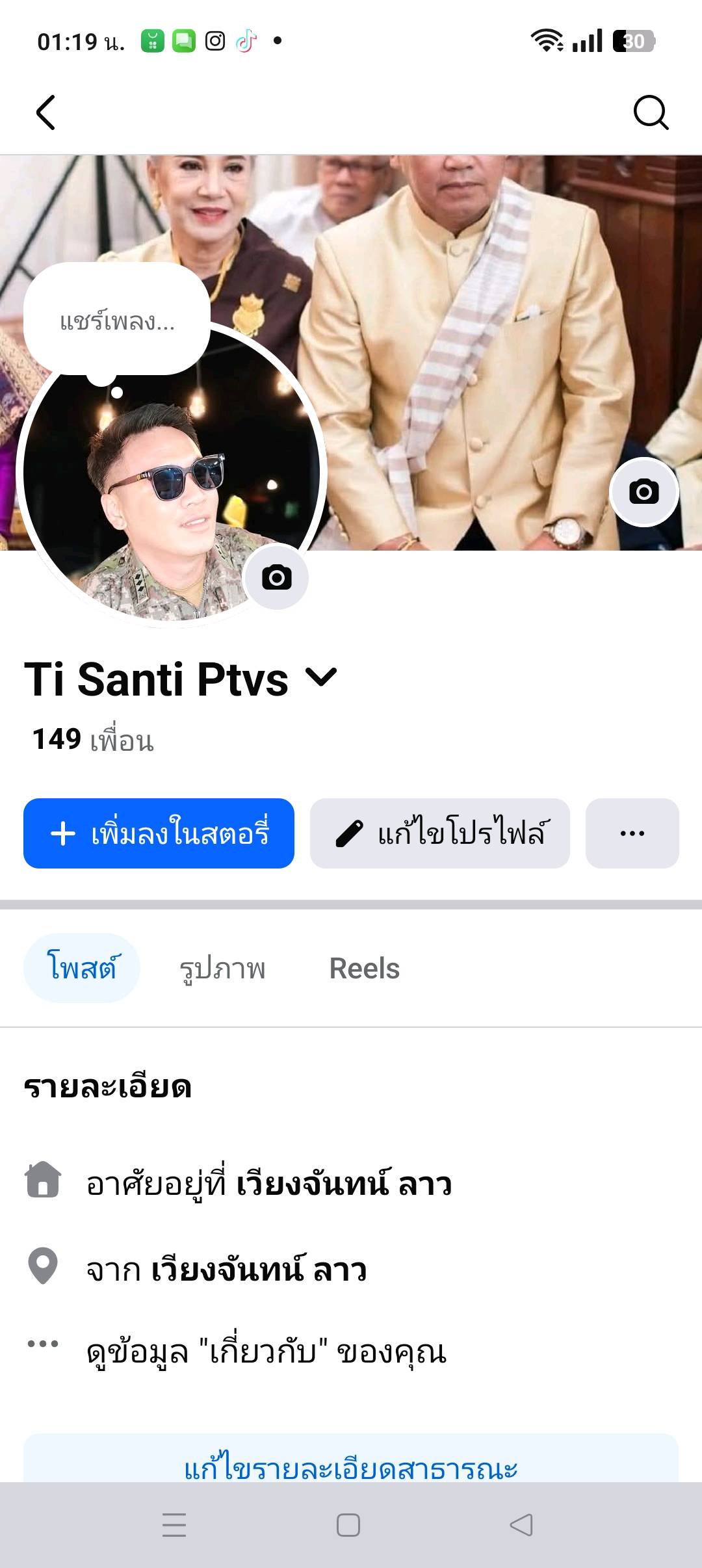This screenshot has height=1568, width=702.
Task: Open the three-dot more options button
Action: (632, 833)
